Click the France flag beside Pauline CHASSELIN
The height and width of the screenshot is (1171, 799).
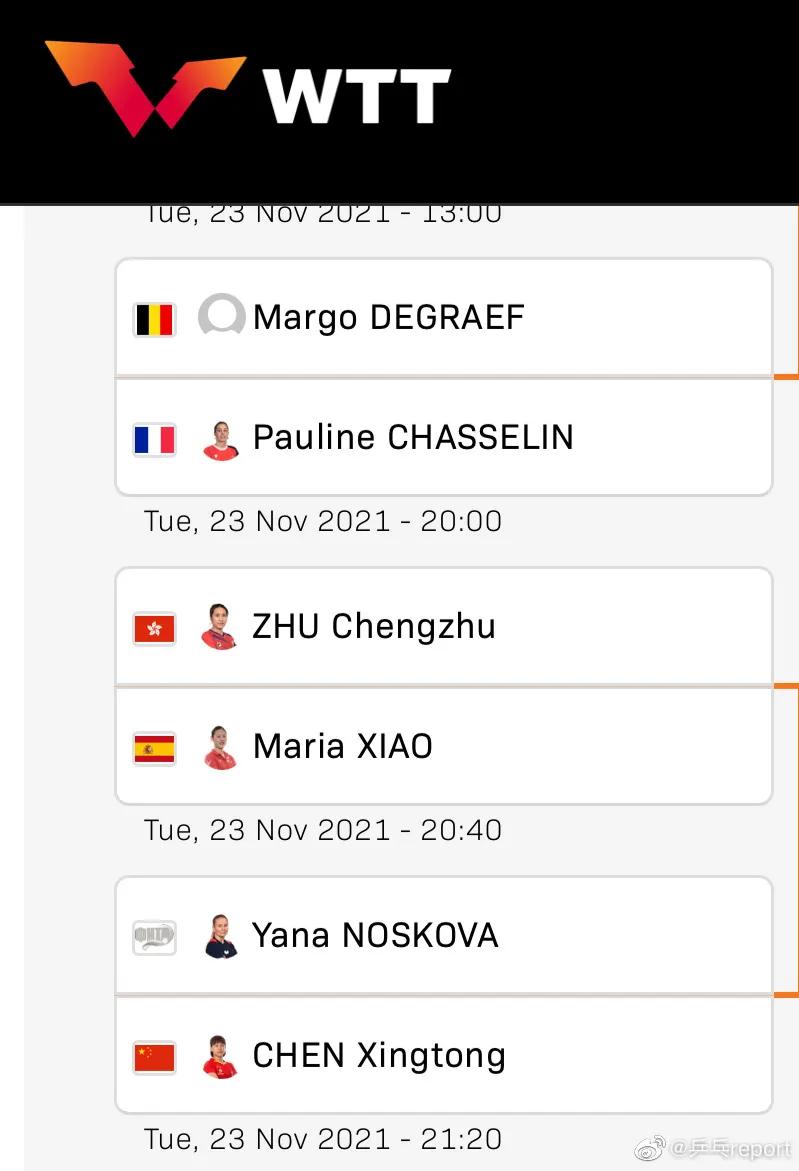pos(153,437)
